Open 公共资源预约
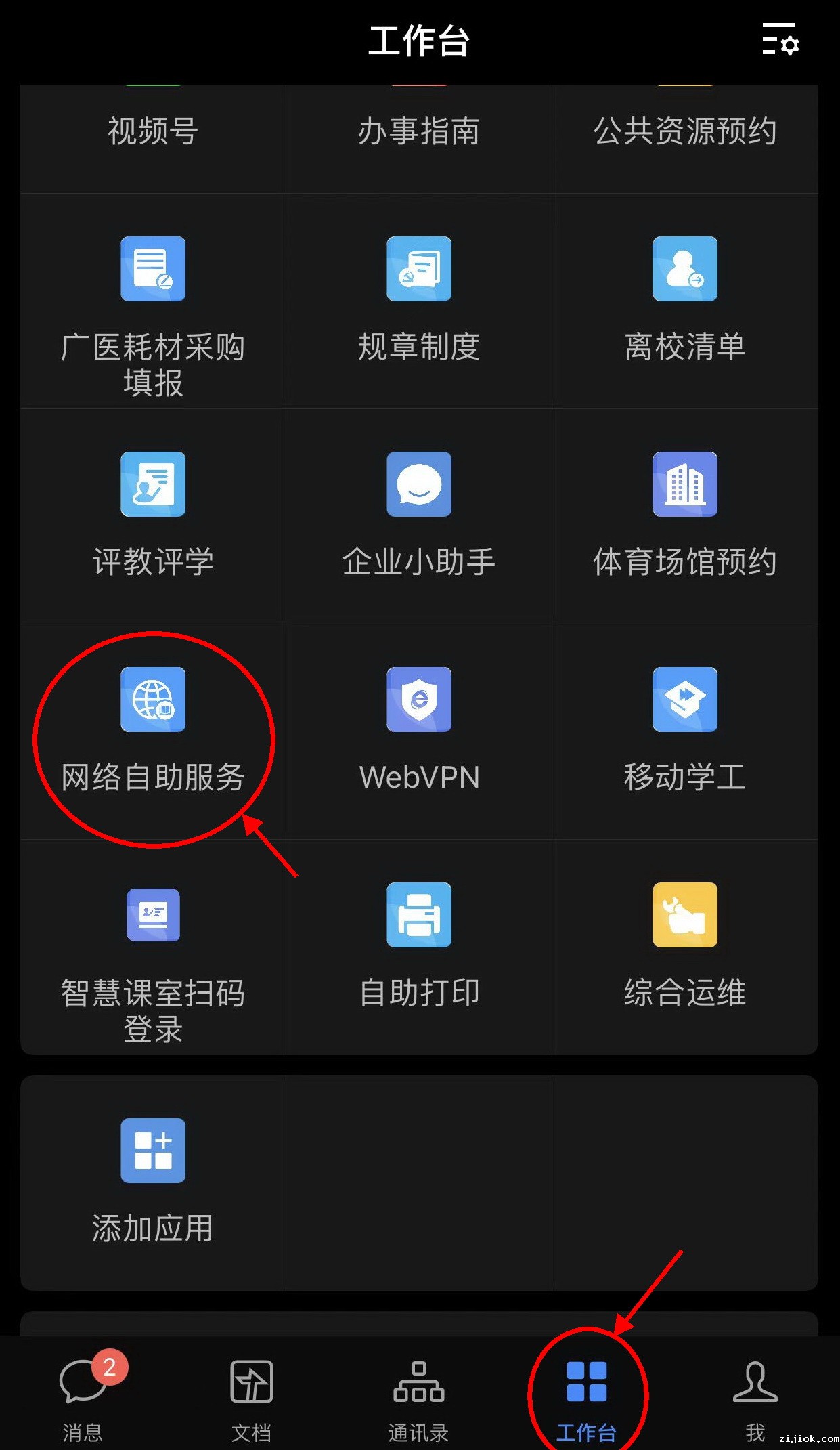The image size is (840, 1450). click(685, 131)
